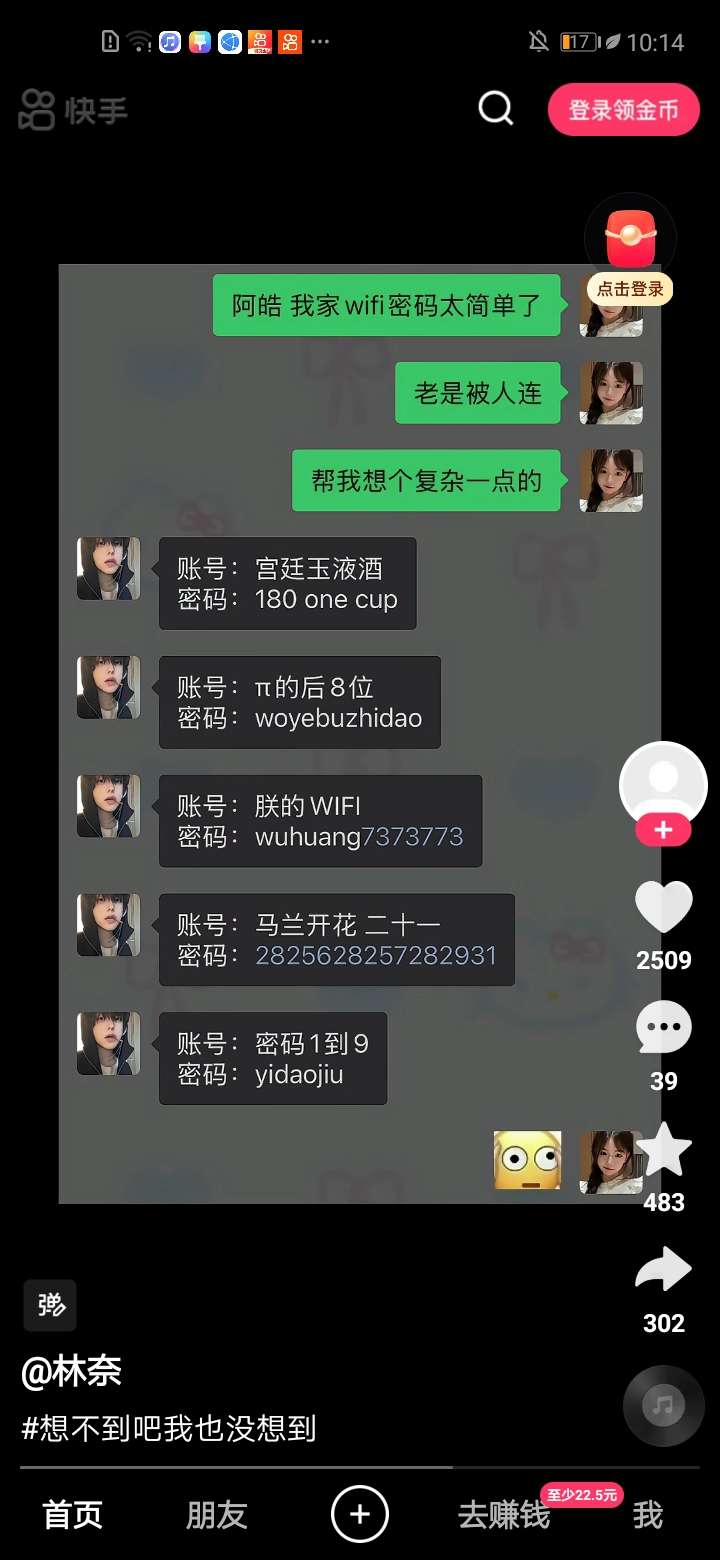Open the comments bubble
720x1560 pixels.
click(664, 1028)
